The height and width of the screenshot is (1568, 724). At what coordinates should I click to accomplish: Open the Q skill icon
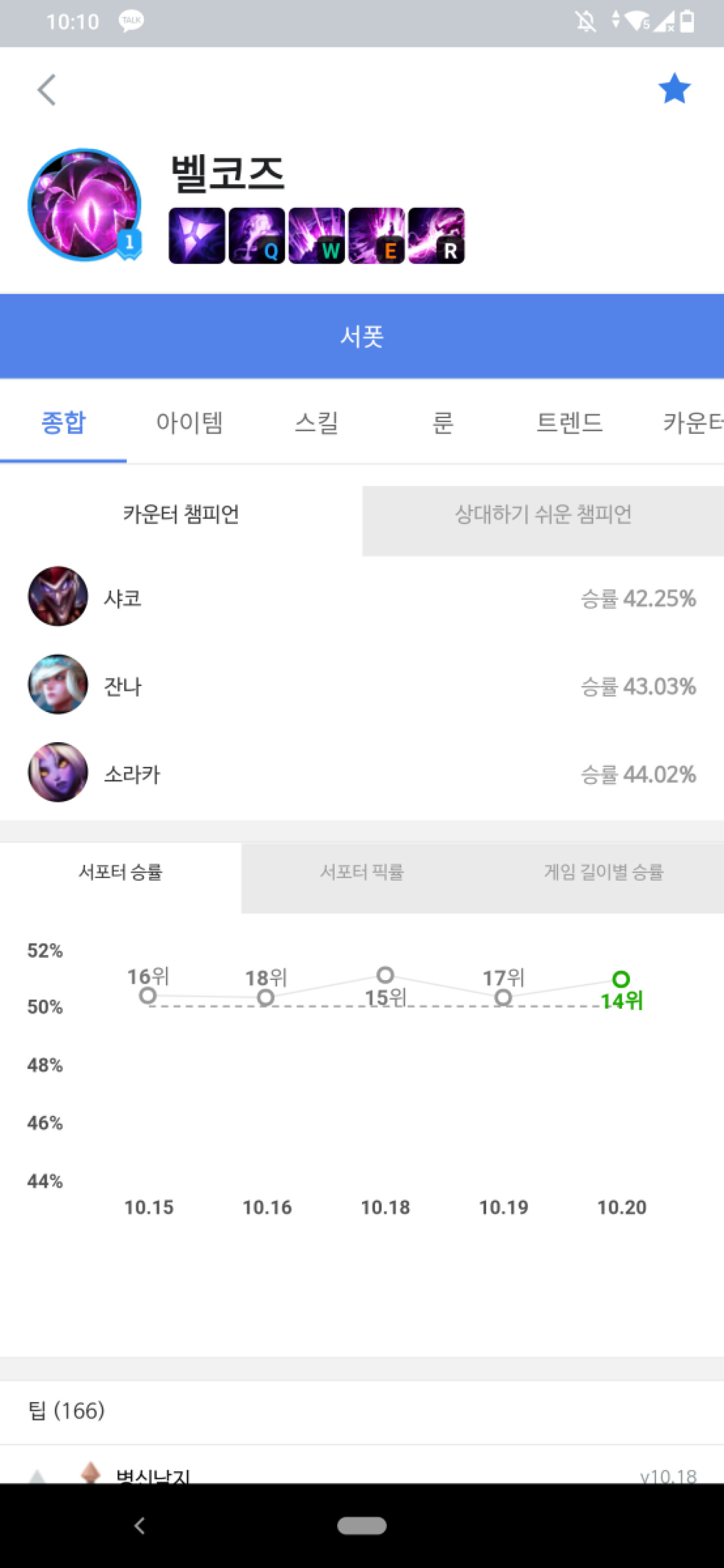tap(257, 236)
